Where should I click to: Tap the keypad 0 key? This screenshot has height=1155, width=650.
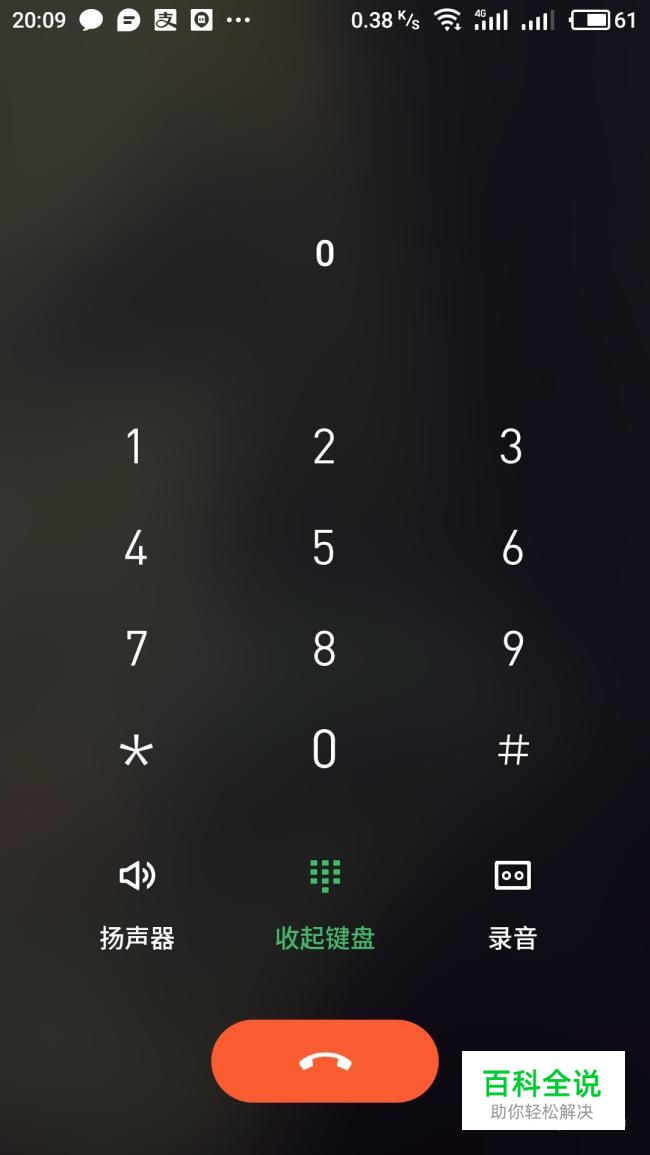324,750
